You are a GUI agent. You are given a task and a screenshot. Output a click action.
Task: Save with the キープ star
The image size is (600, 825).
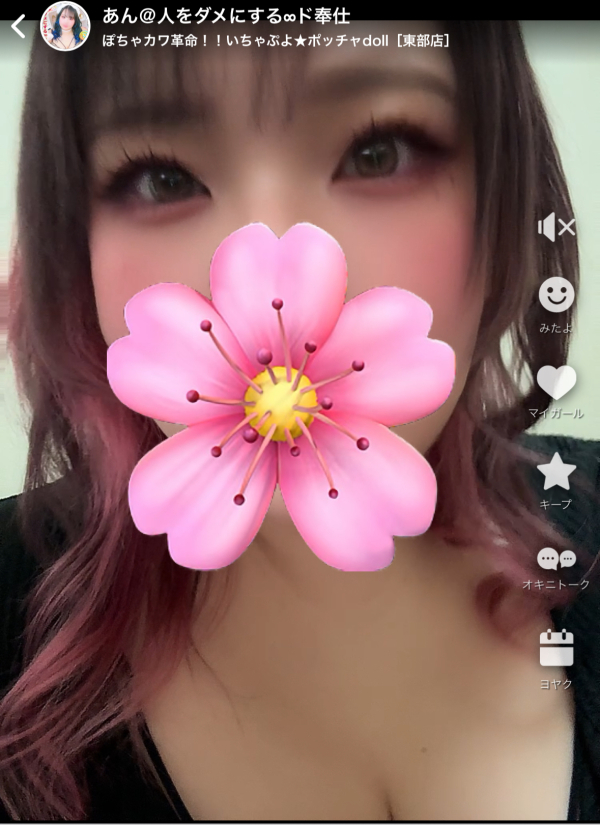(556, 472)
